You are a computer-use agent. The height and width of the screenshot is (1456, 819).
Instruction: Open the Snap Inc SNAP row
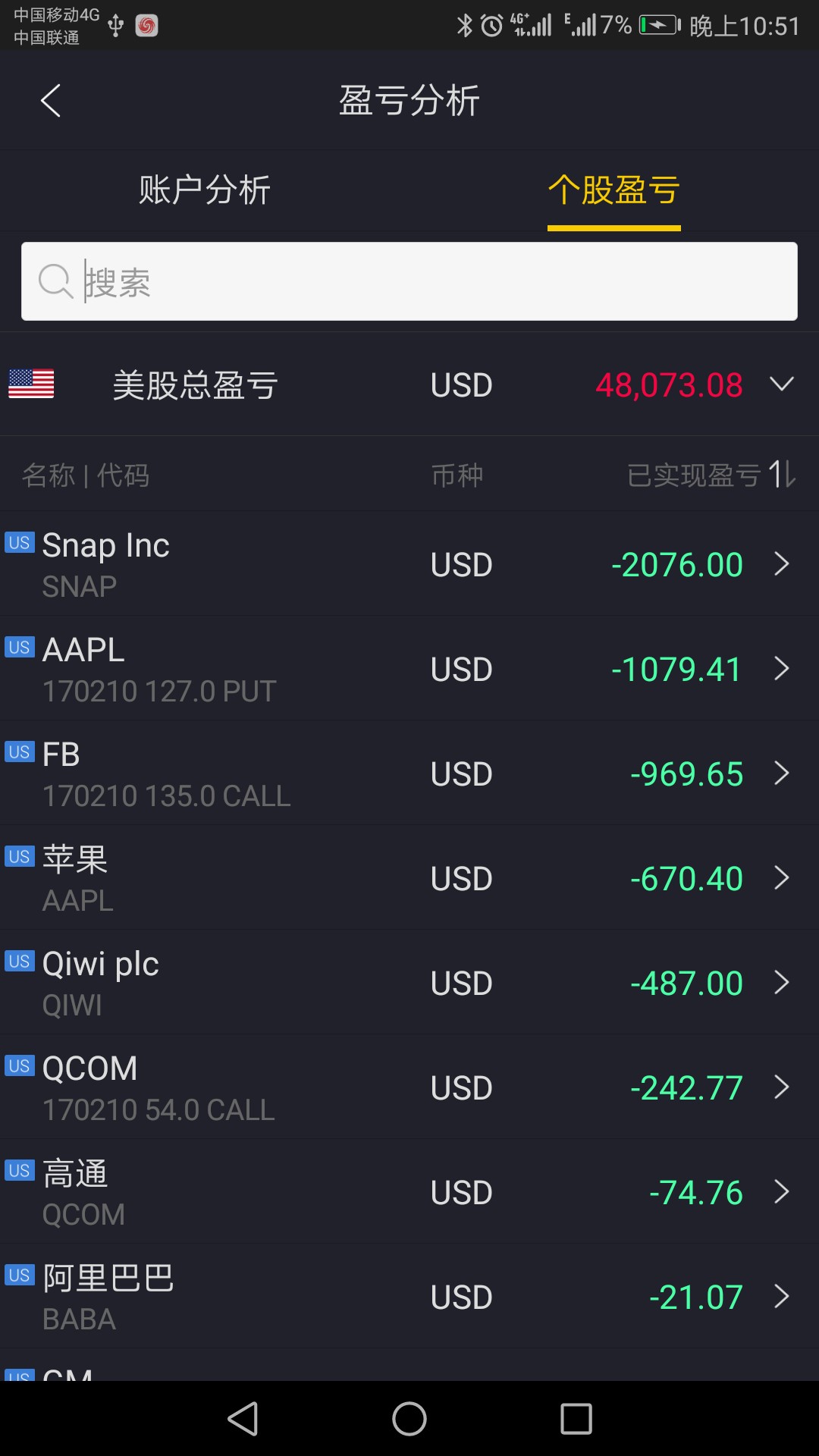[x=409, y=564]
